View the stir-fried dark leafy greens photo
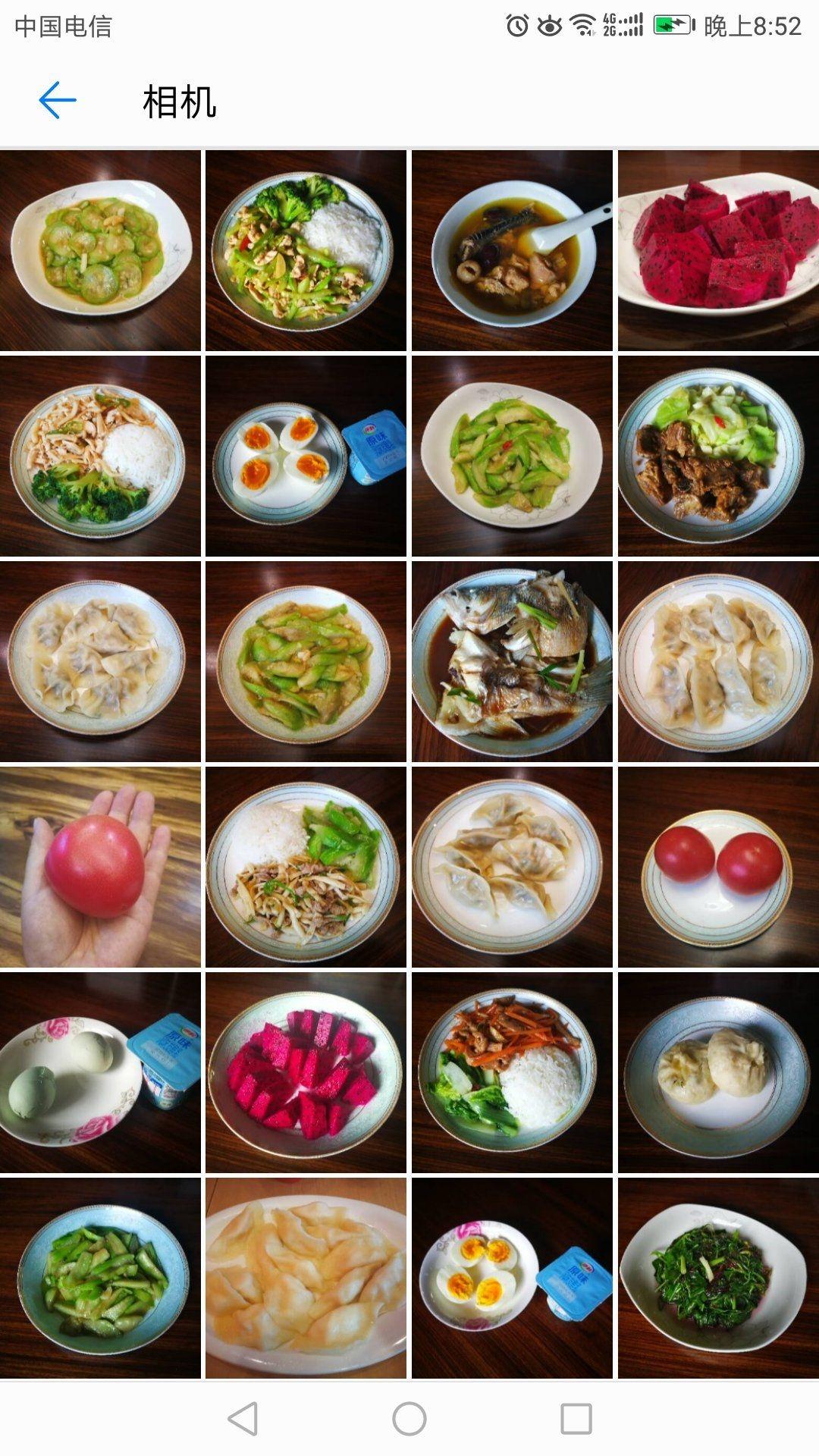The image size is (819, 1456). point(718,1278)
